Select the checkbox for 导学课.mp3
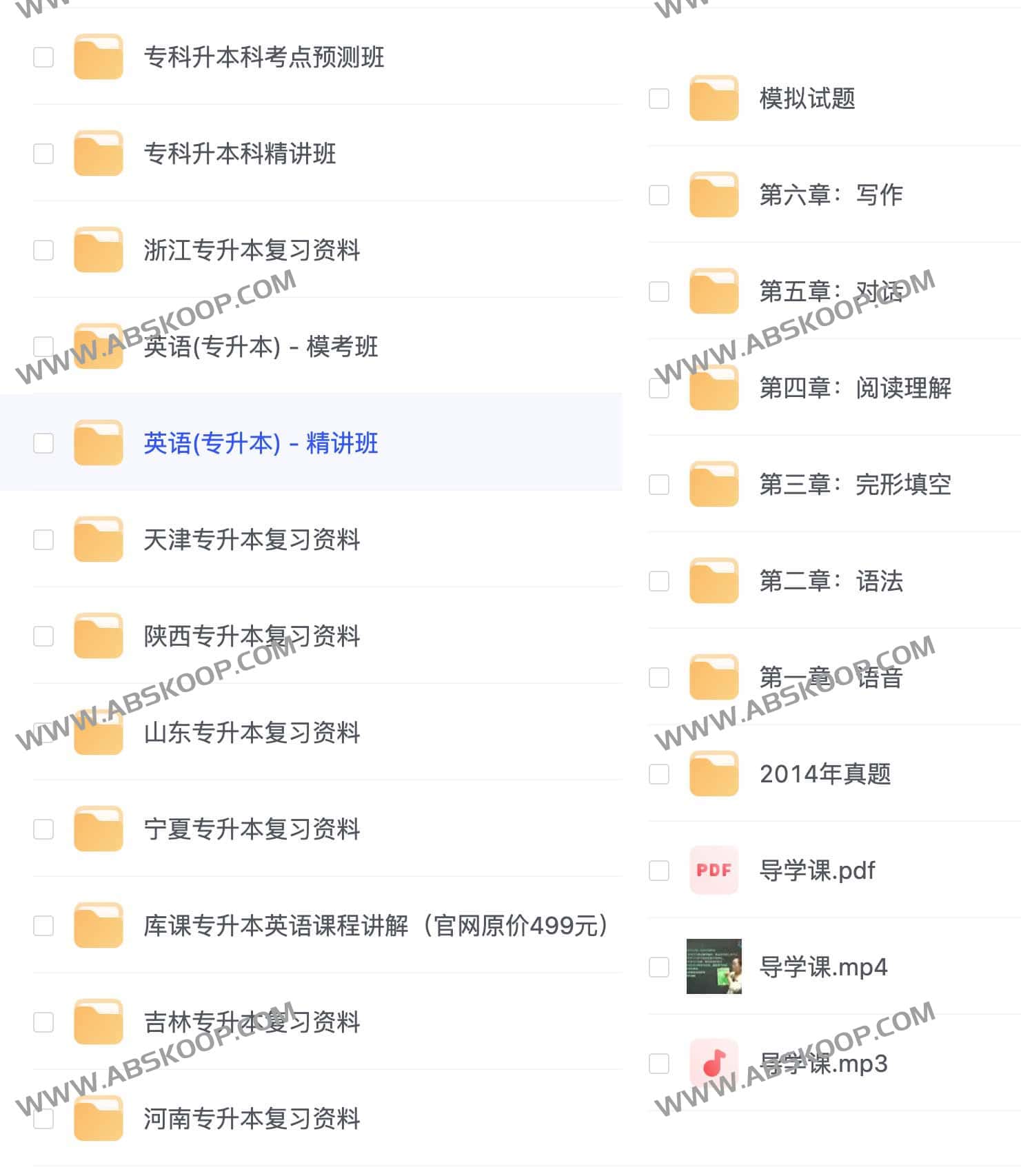 coord(659,1064)
